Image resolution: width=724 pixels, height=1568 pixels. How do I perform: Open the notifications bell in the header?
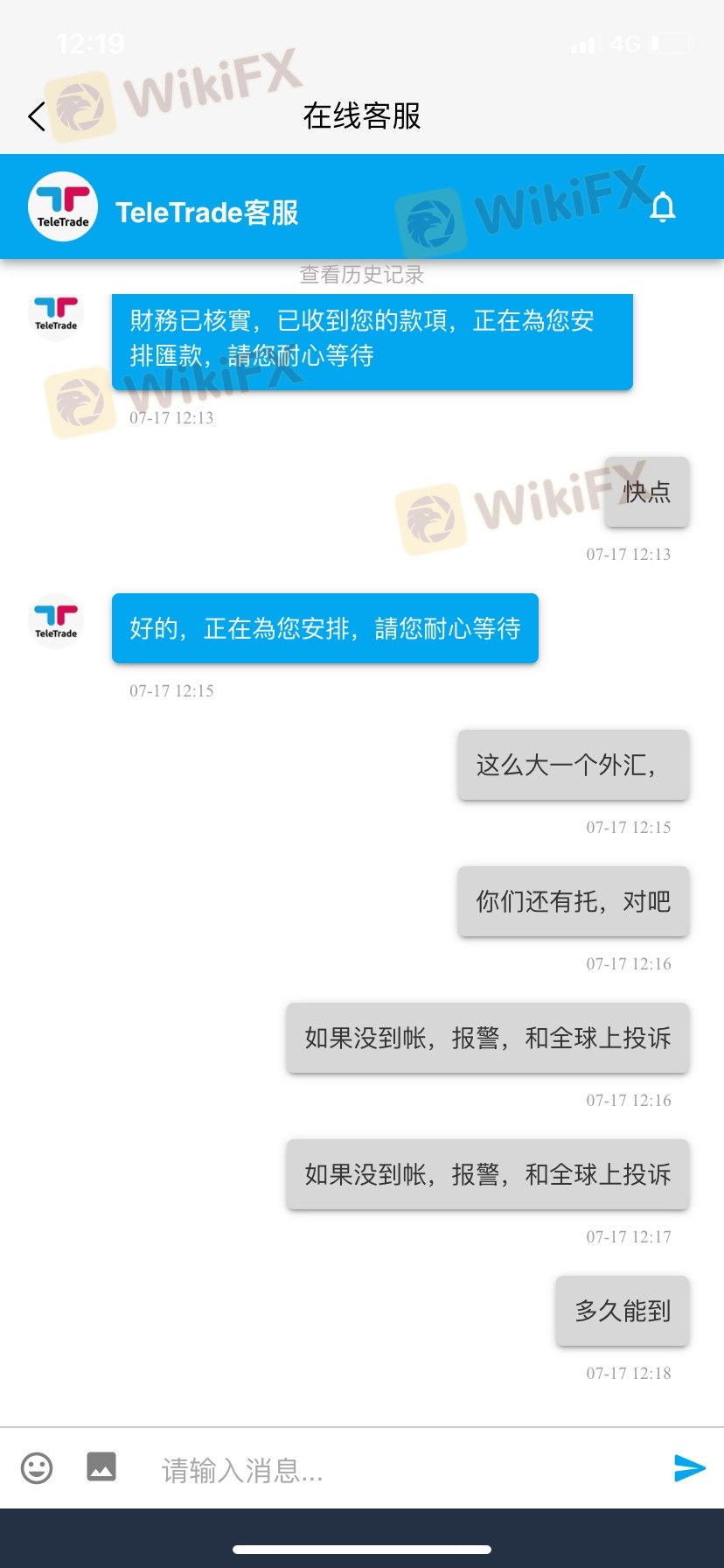(663, 206)
